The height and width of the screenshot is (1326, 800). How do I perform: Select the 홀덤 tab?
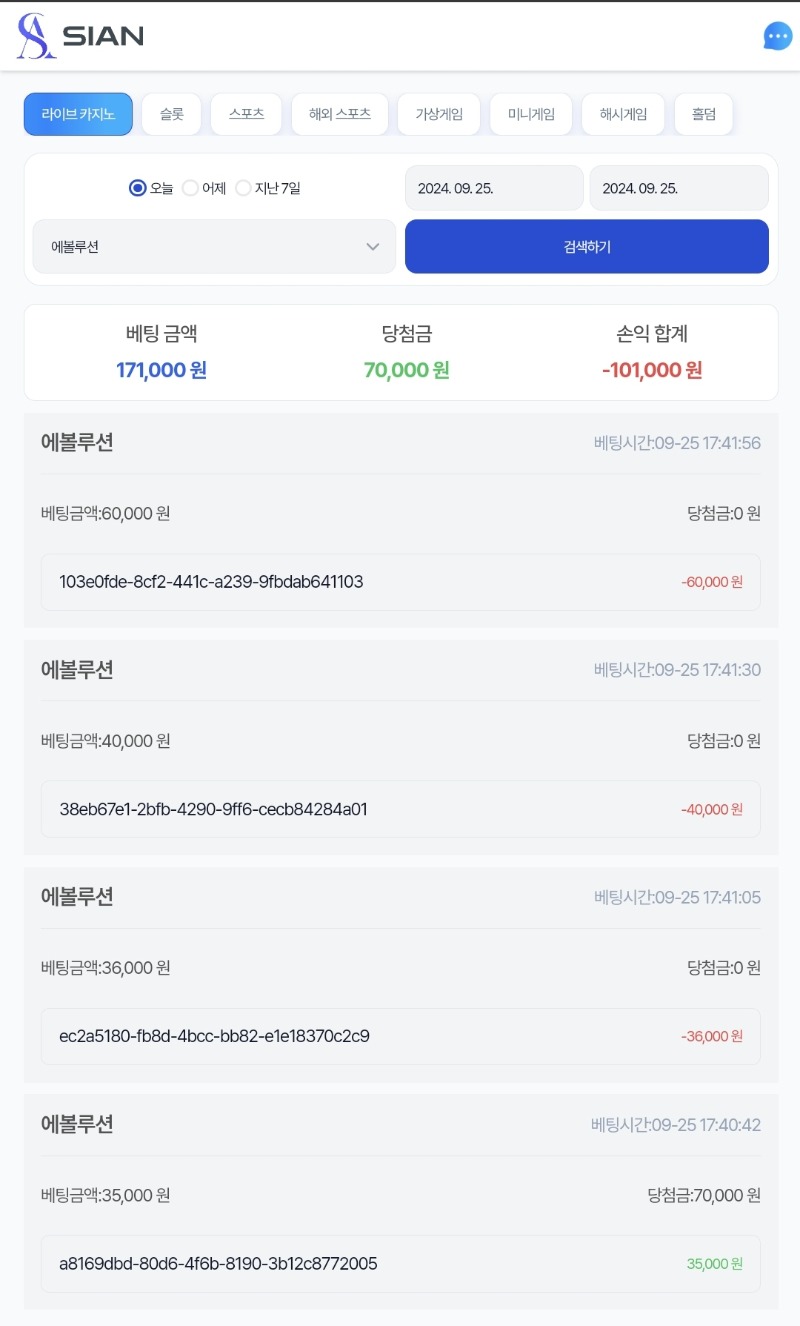(x=704, y=114)
